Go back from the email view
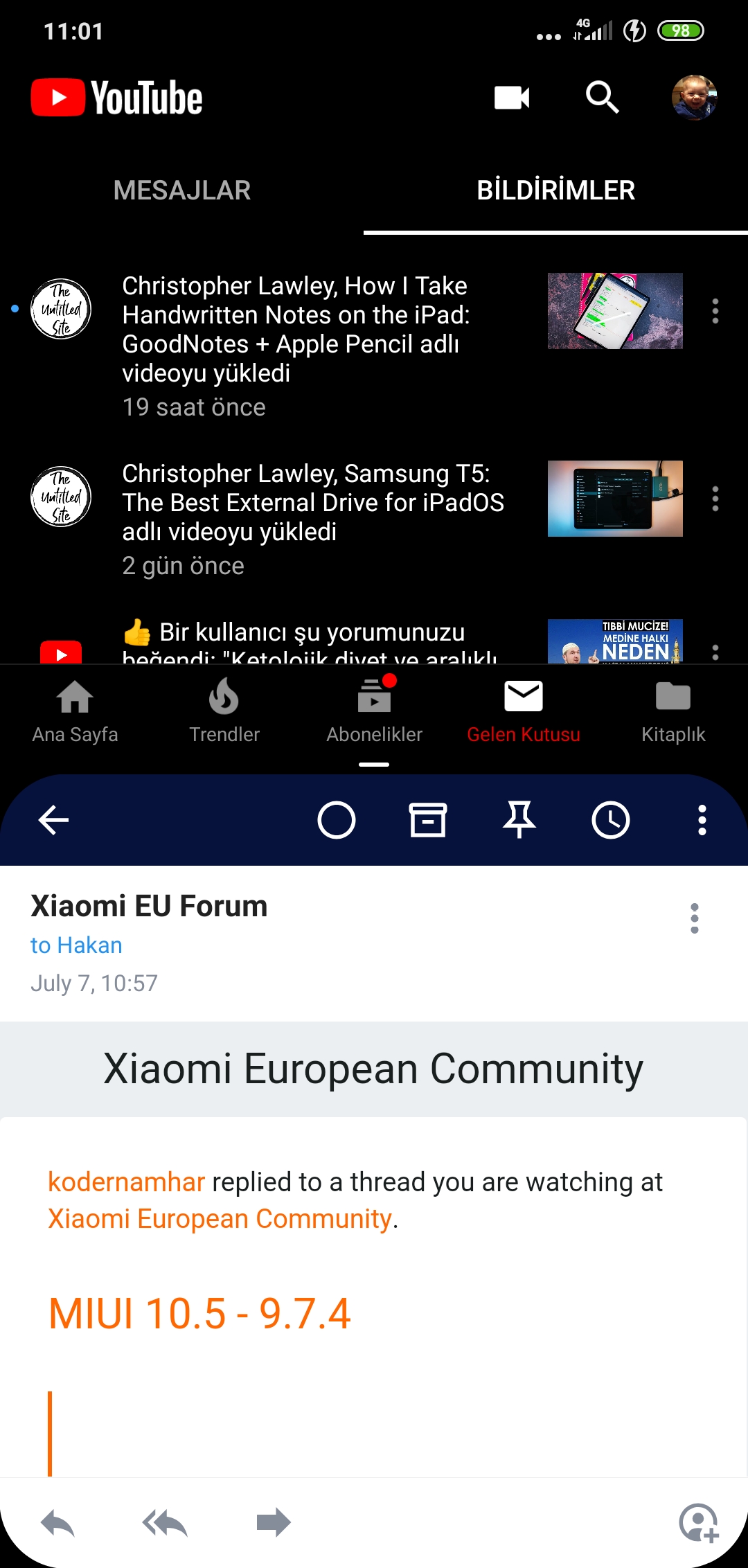 tap(53, 820)
